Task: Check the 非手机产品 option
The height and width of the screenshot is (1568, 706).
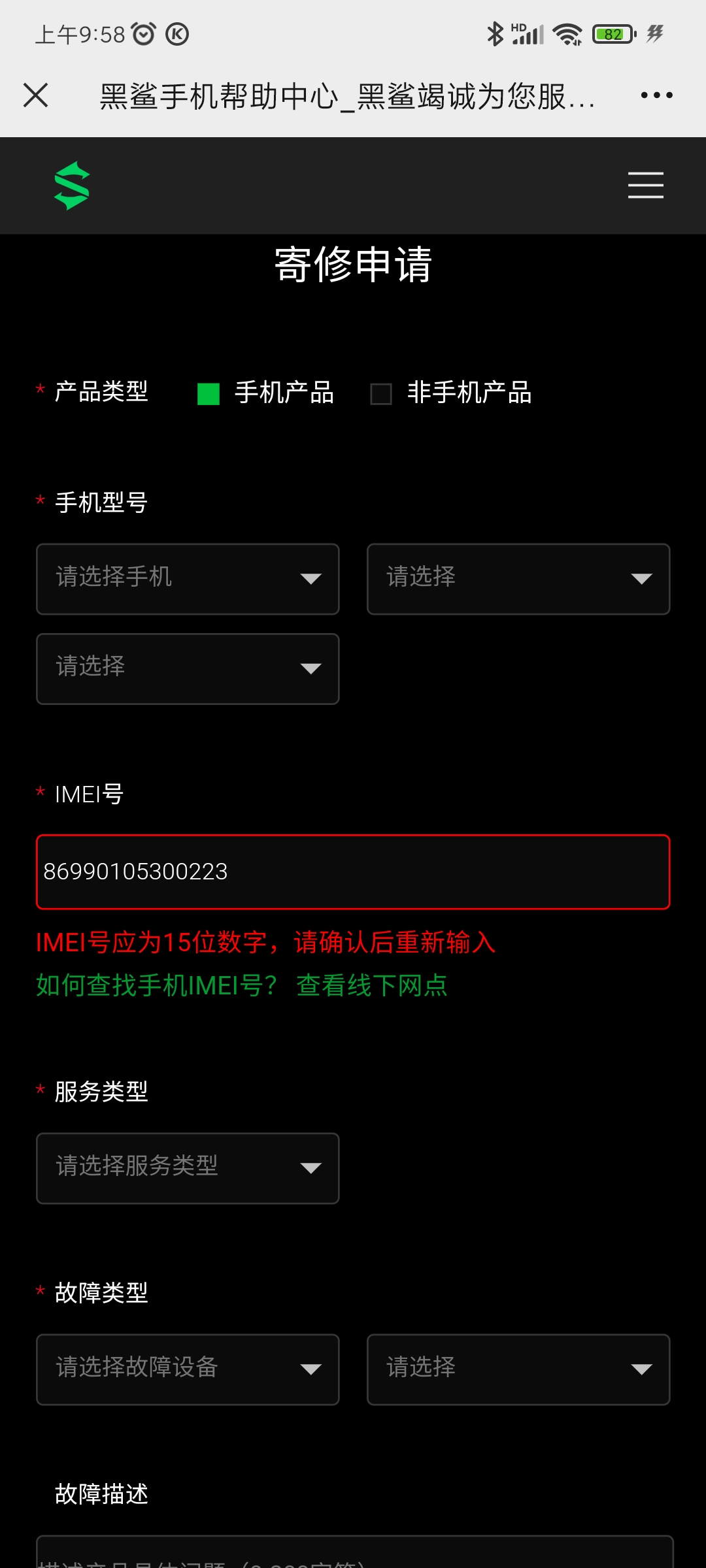Action: (x=381, y=394)
